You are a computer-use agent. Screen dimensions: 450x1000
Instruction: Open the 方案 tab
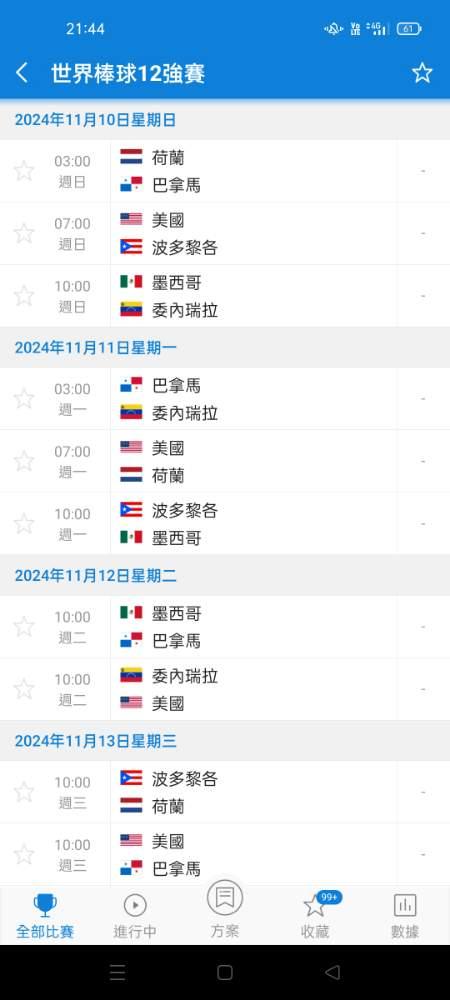coord(224,911)
